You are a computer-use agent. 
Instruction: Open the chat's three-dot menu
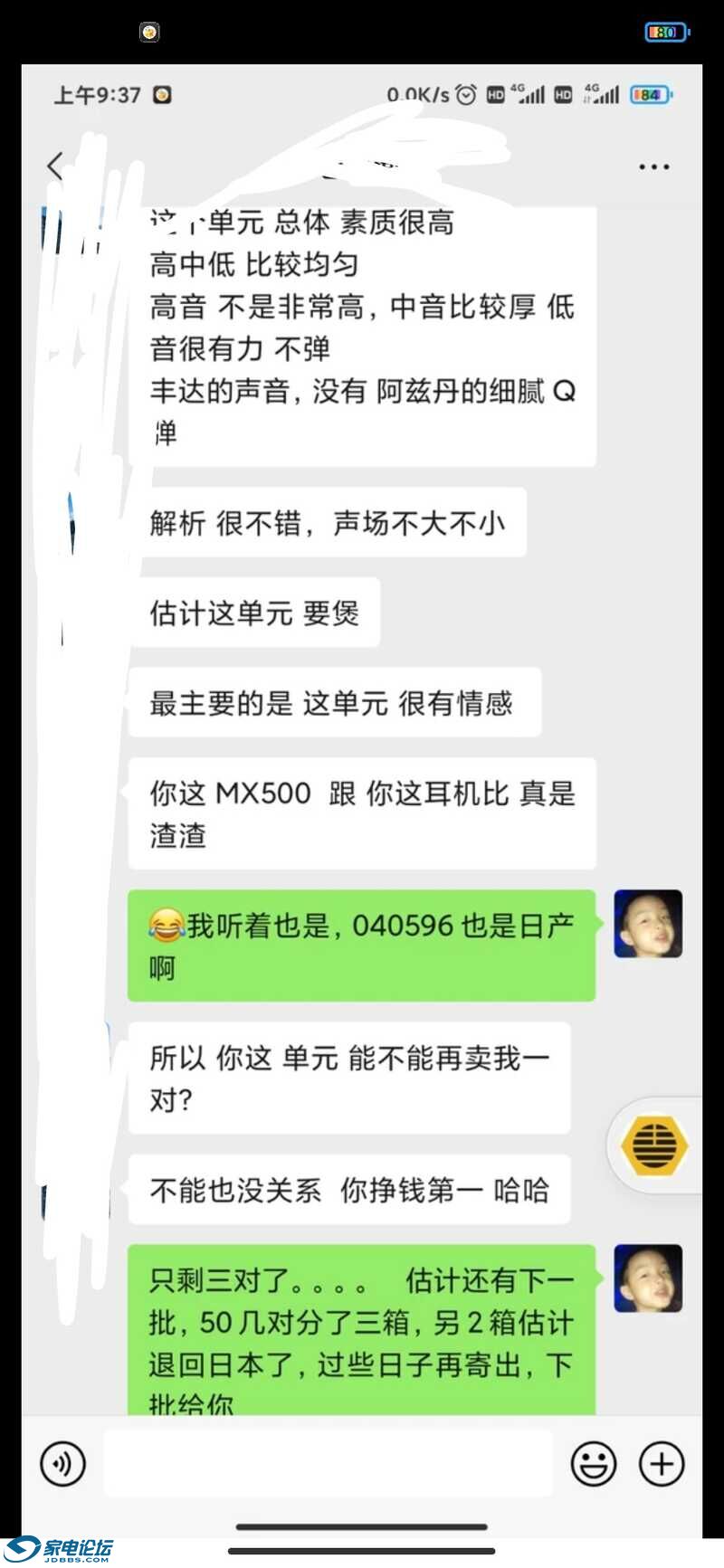coord(653,167)
